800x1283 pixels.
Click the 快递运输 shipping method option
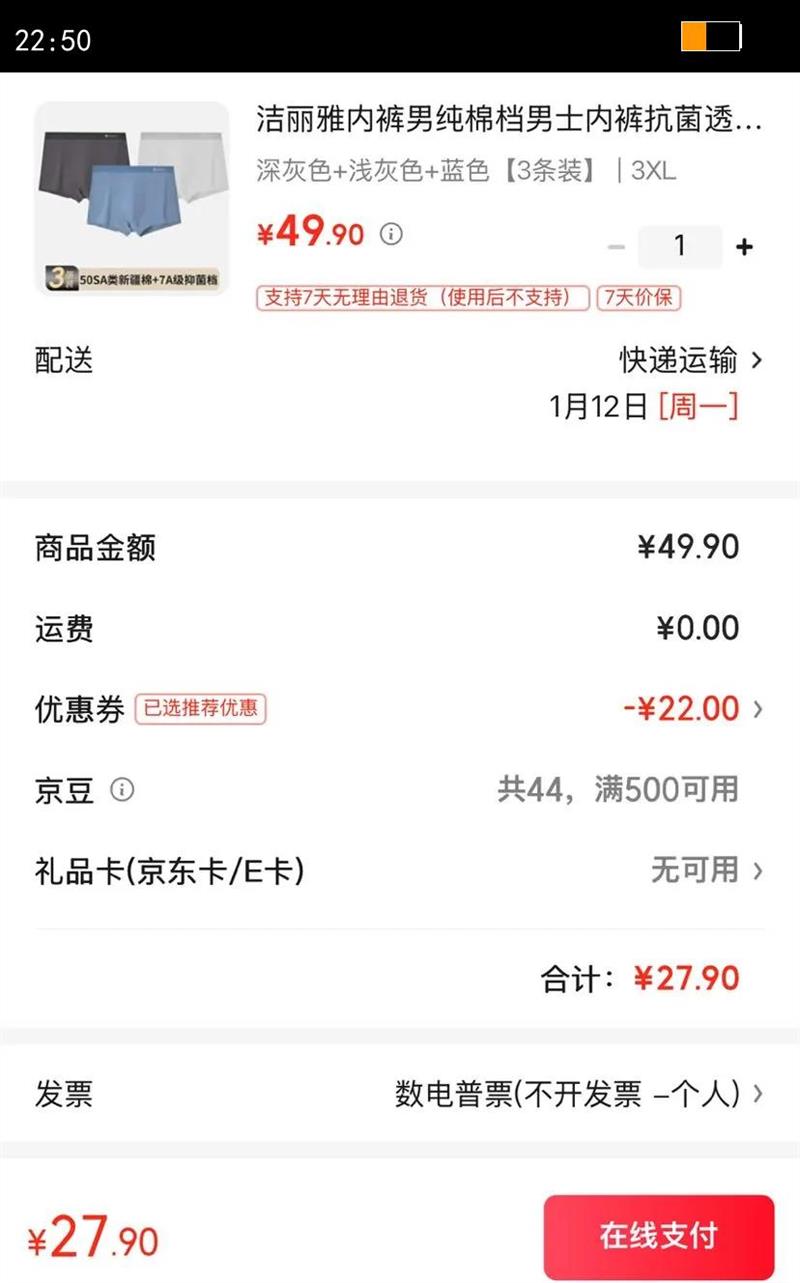[x=677, y=361]
